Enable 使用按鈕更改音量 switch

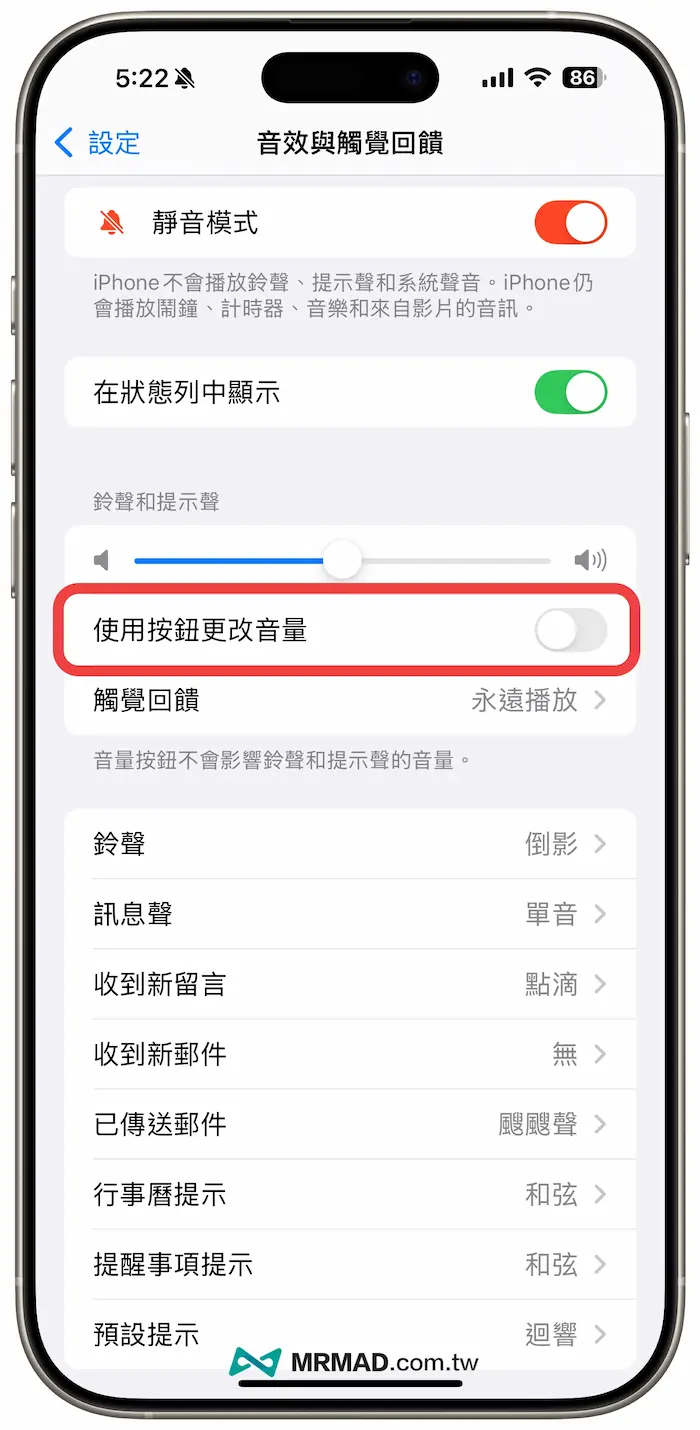pos(570,631)
